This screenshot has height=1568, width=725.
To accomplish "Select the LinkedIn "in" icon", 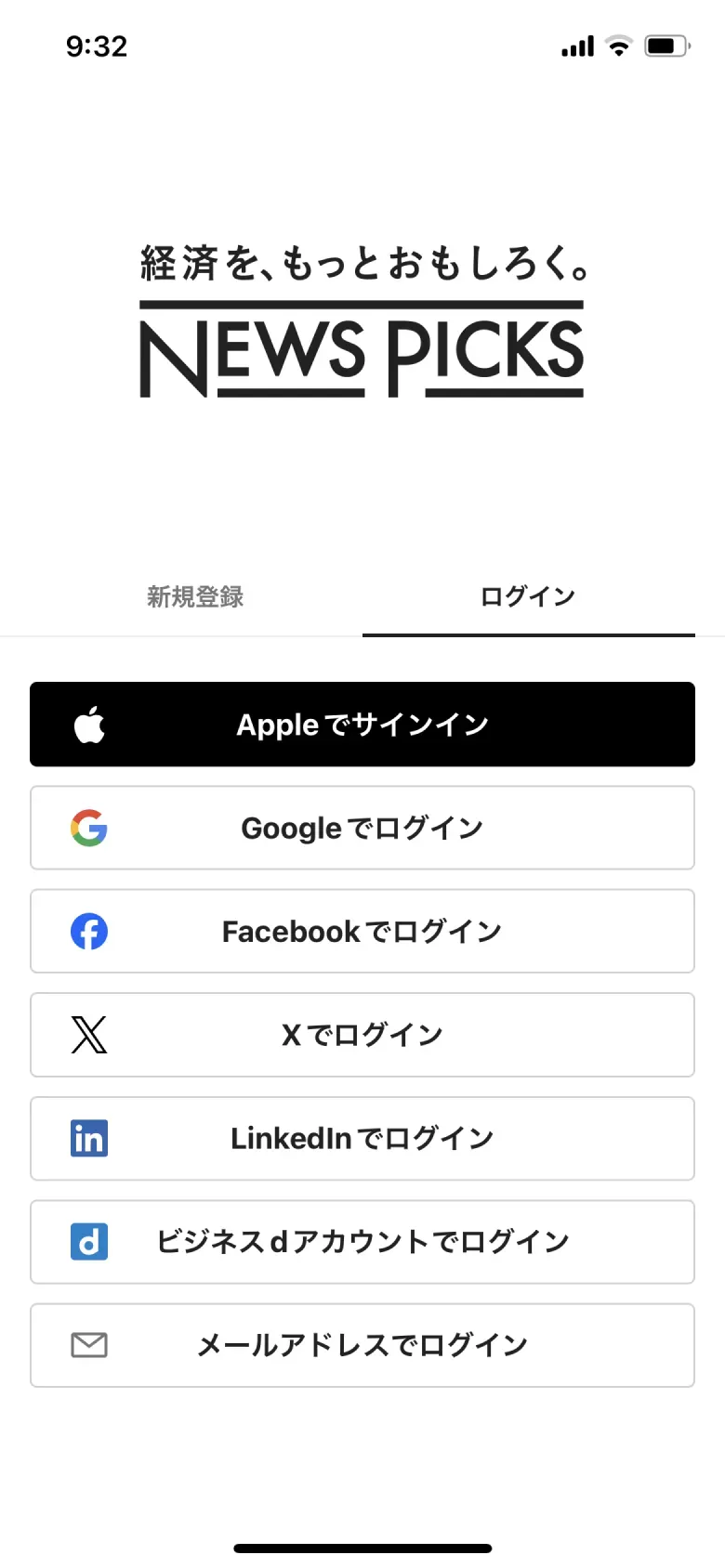I will [x=88, y=1139].
